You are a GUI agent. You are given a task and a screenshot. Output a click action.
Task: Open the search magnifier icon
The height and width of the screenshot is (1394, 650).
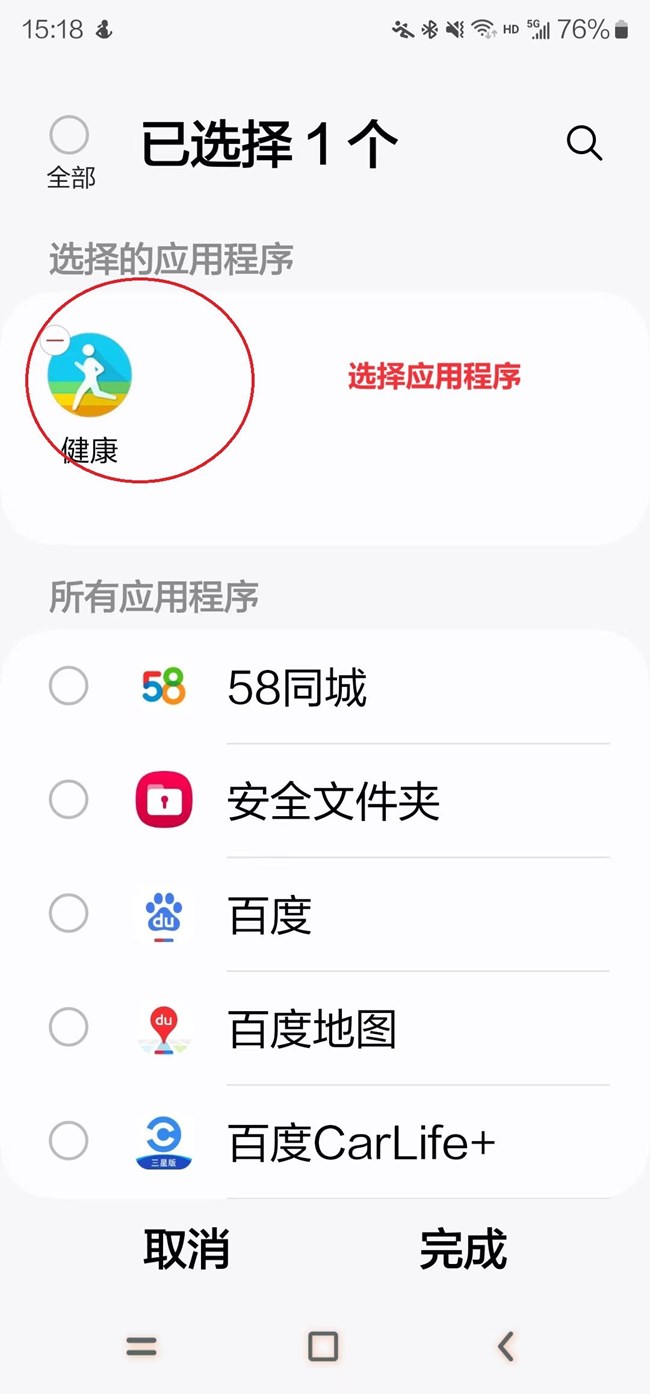click(x=584, y=143)
